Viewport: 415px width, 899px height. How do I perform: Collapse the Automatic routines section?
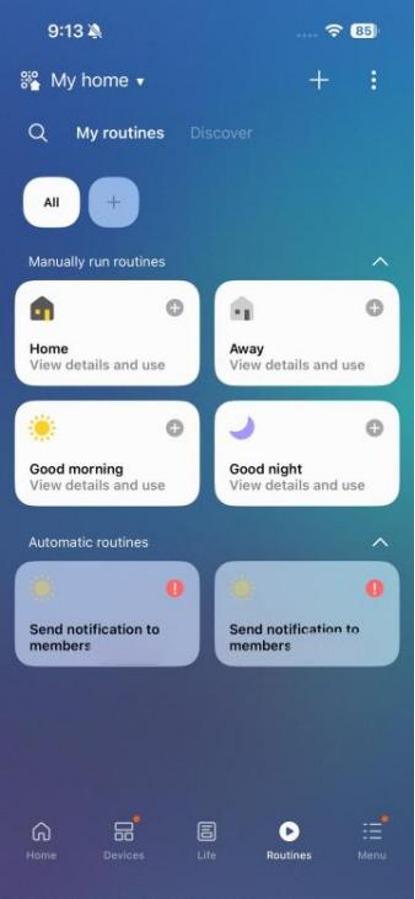click(380, 542)
